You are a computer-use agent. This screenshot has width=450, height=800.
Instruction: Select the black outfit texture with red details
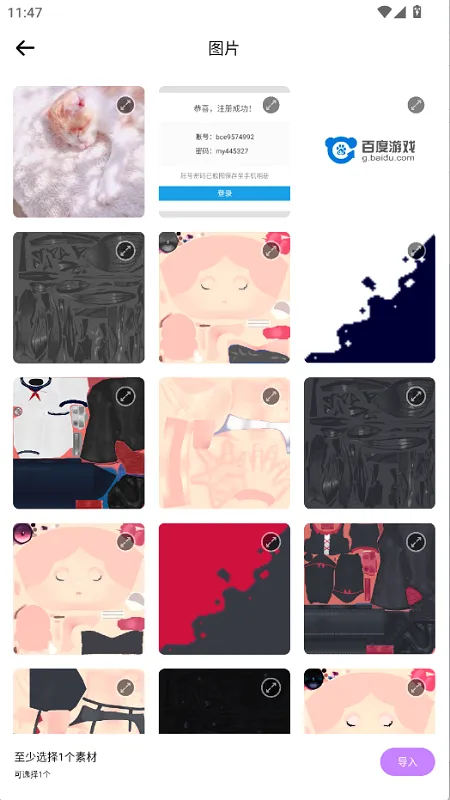pos(370,589)
